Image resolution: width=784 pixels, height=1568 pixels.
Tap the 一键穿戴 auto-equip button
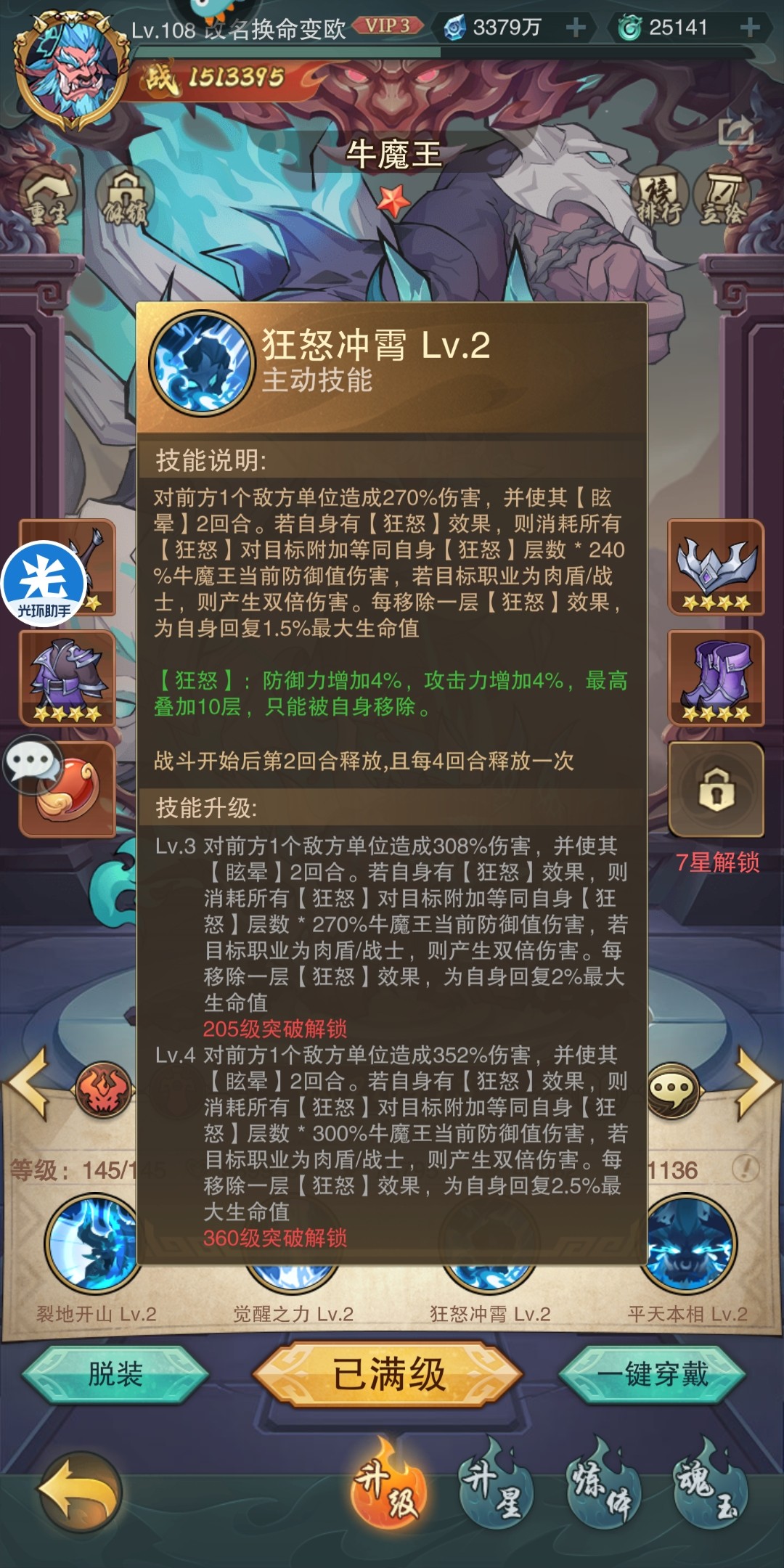click(652, 1374)
